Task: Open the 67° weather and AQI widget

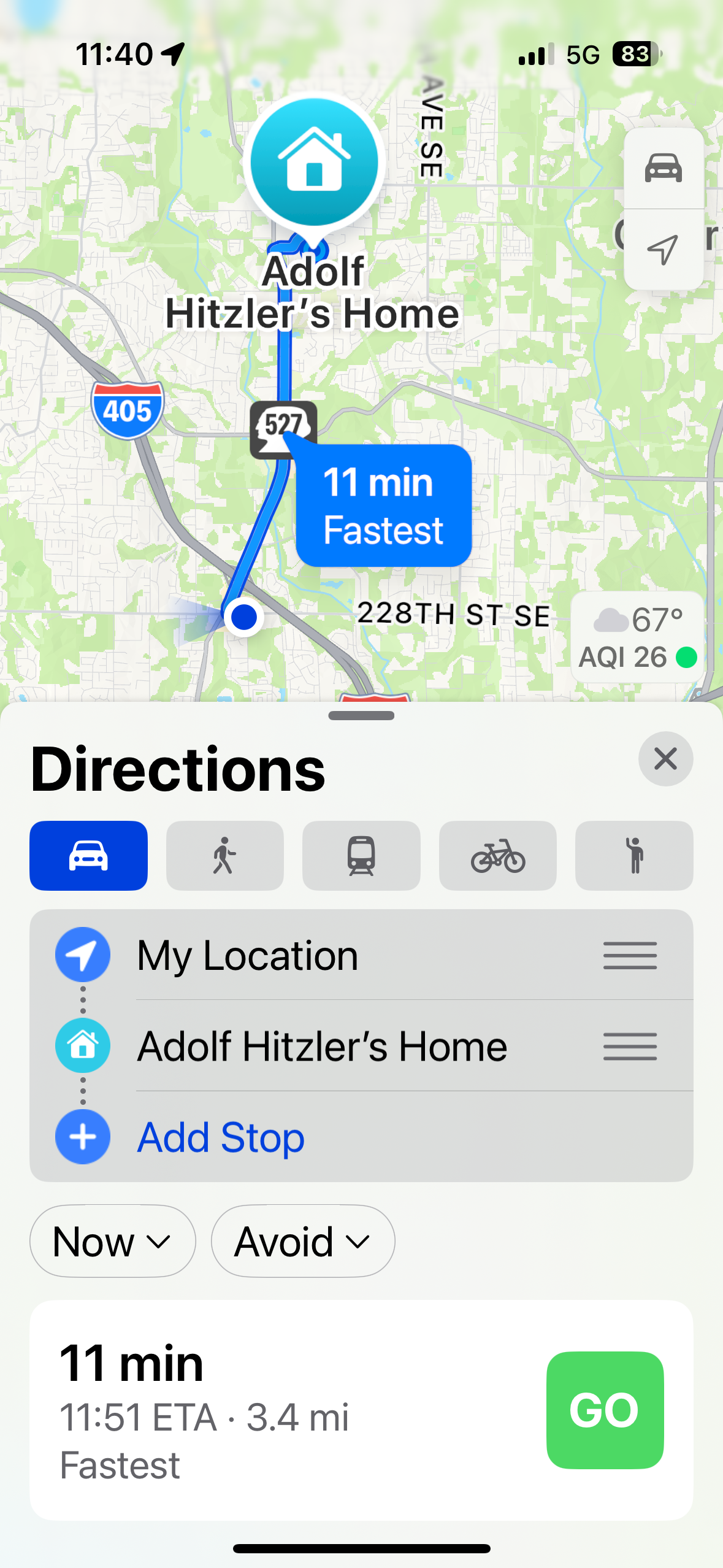Action: (x=637, y=637)
